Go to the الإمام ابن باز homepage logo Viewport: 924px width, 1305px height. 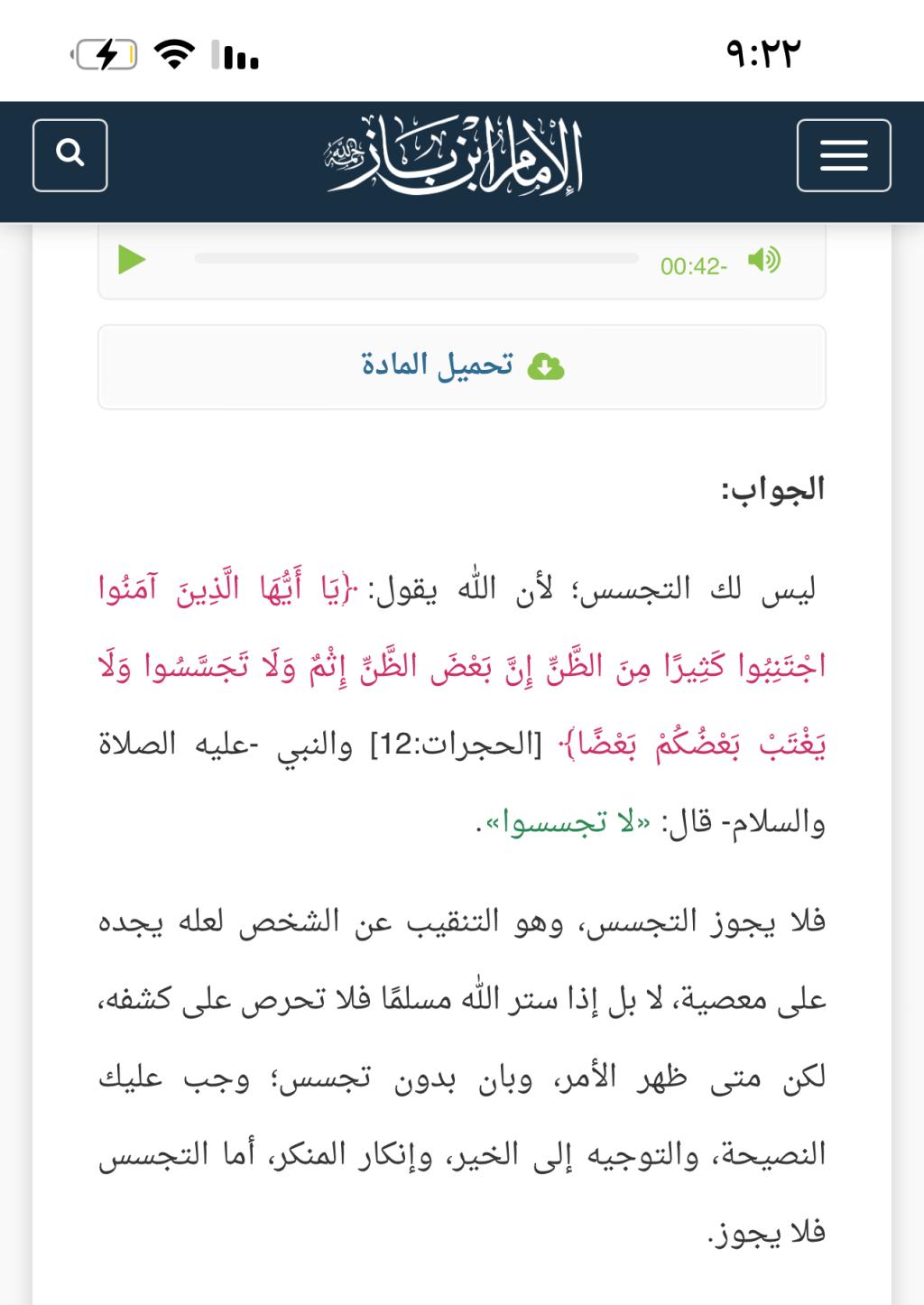[455, 157]
